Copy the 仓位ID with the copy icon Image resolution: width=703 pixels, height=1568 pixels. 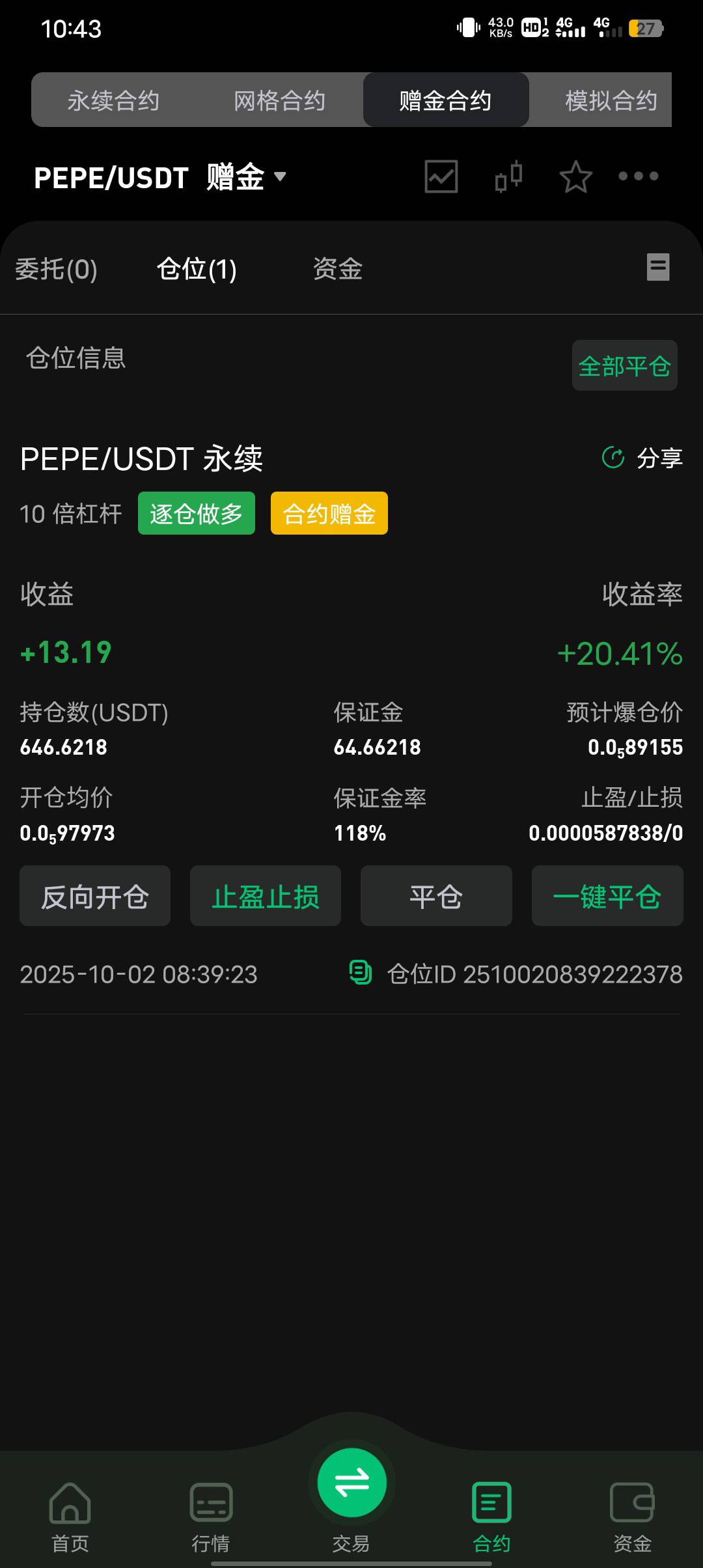(x=361, y=973)
